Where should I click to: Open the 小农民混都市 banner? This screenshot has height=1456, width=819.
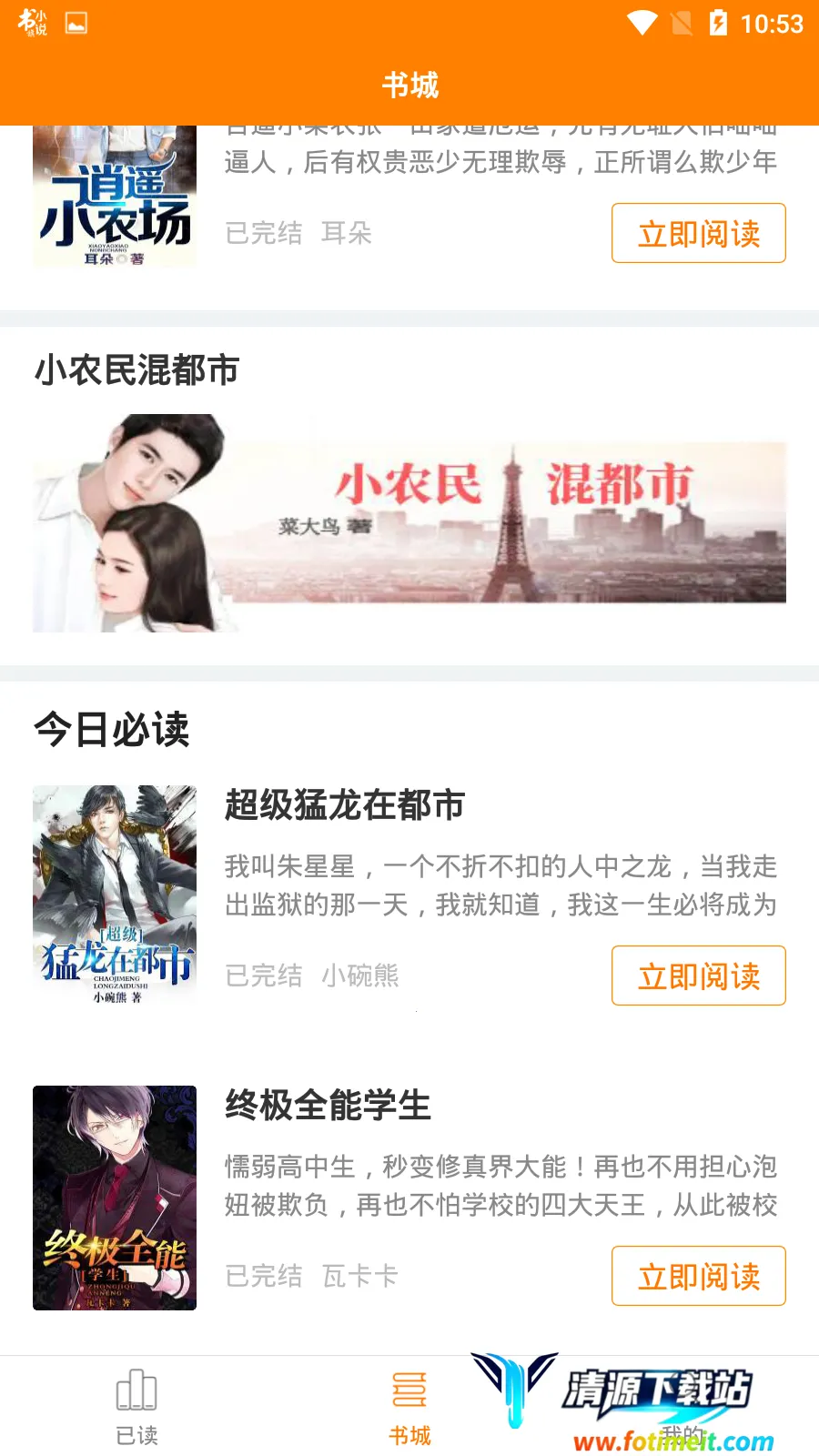click(x=409, y=523)
